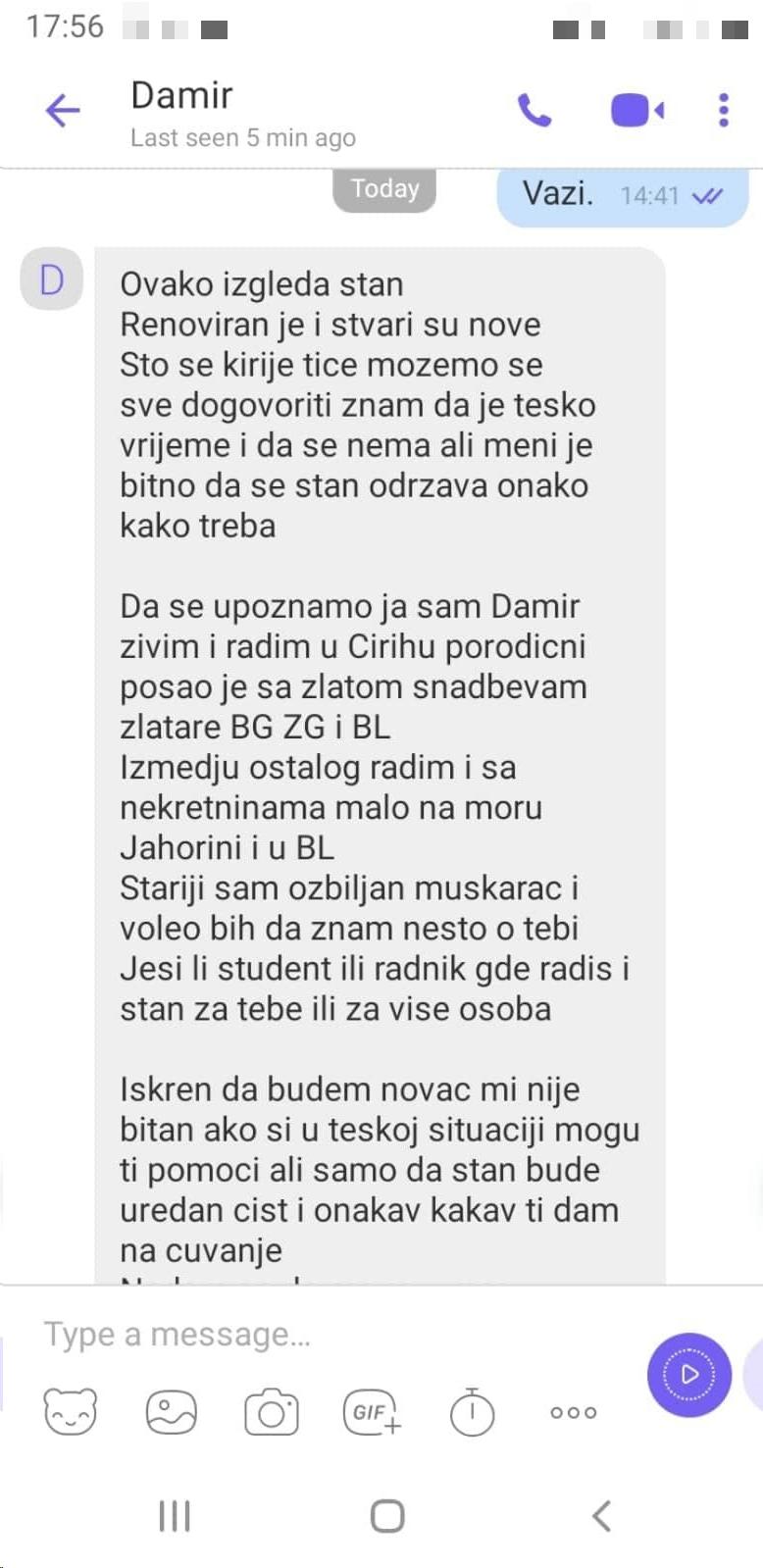This screenshot has width=763, height=1568.
Task: Open the camera to take photo
Action: [272, 1412]
